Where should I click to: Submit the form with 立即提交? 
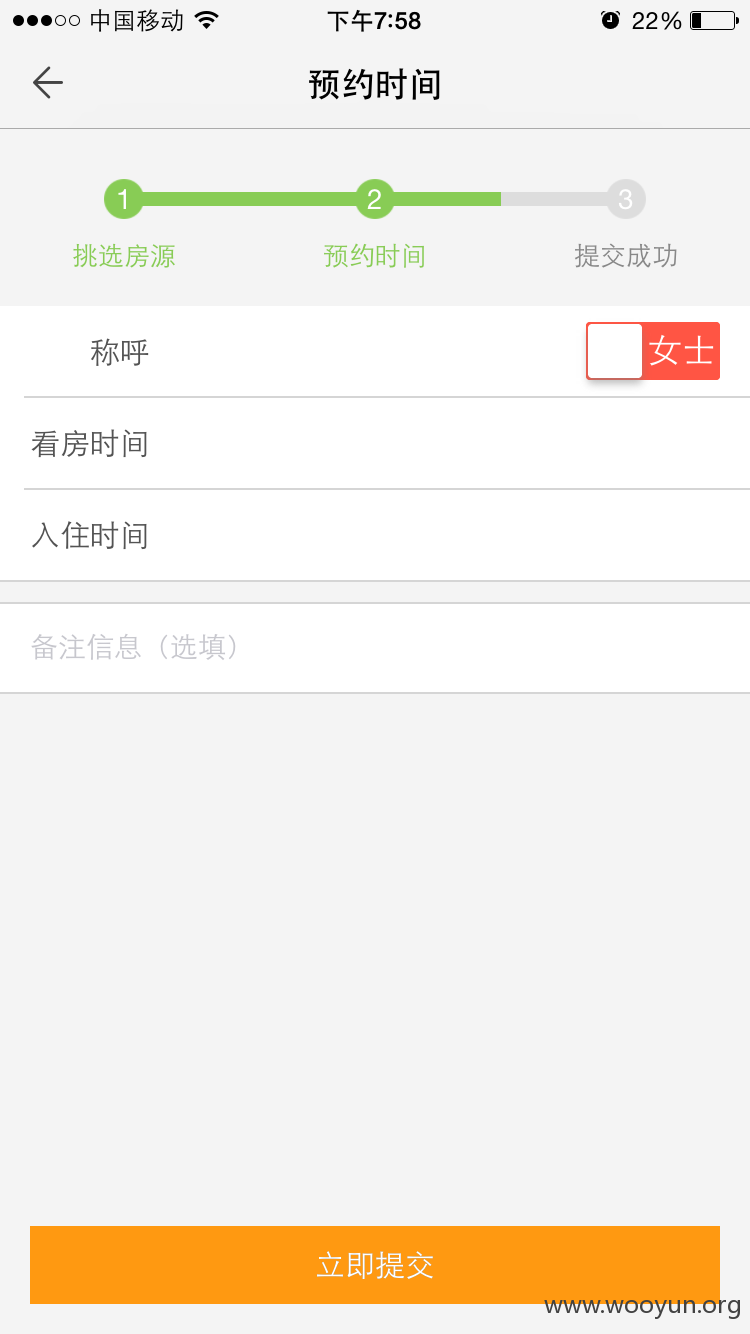click(375, 1265)
